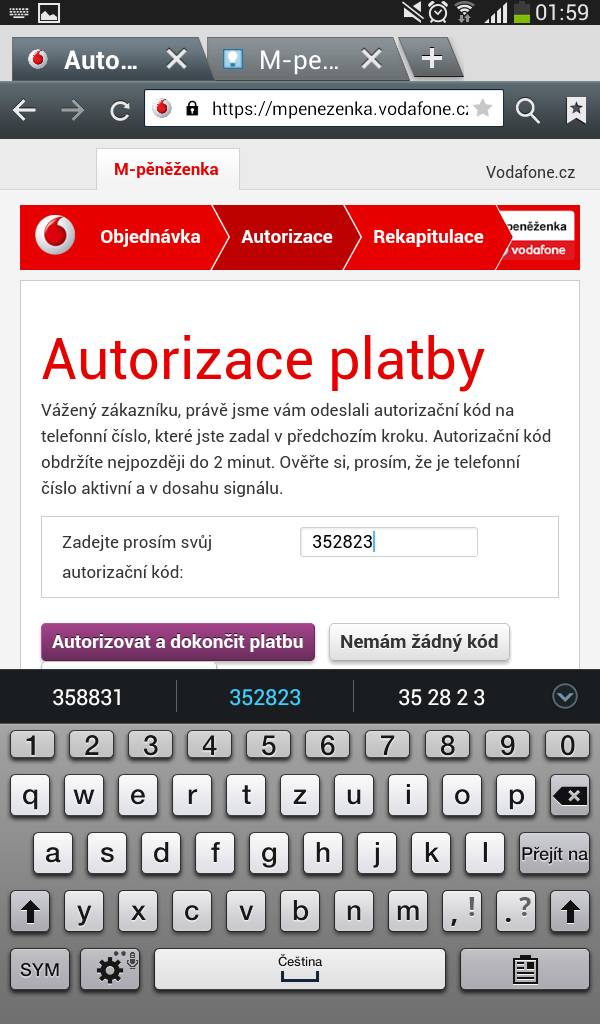600x1024 pixels.
Task: Go back in the browser
Action: click(x=25, y=110)
